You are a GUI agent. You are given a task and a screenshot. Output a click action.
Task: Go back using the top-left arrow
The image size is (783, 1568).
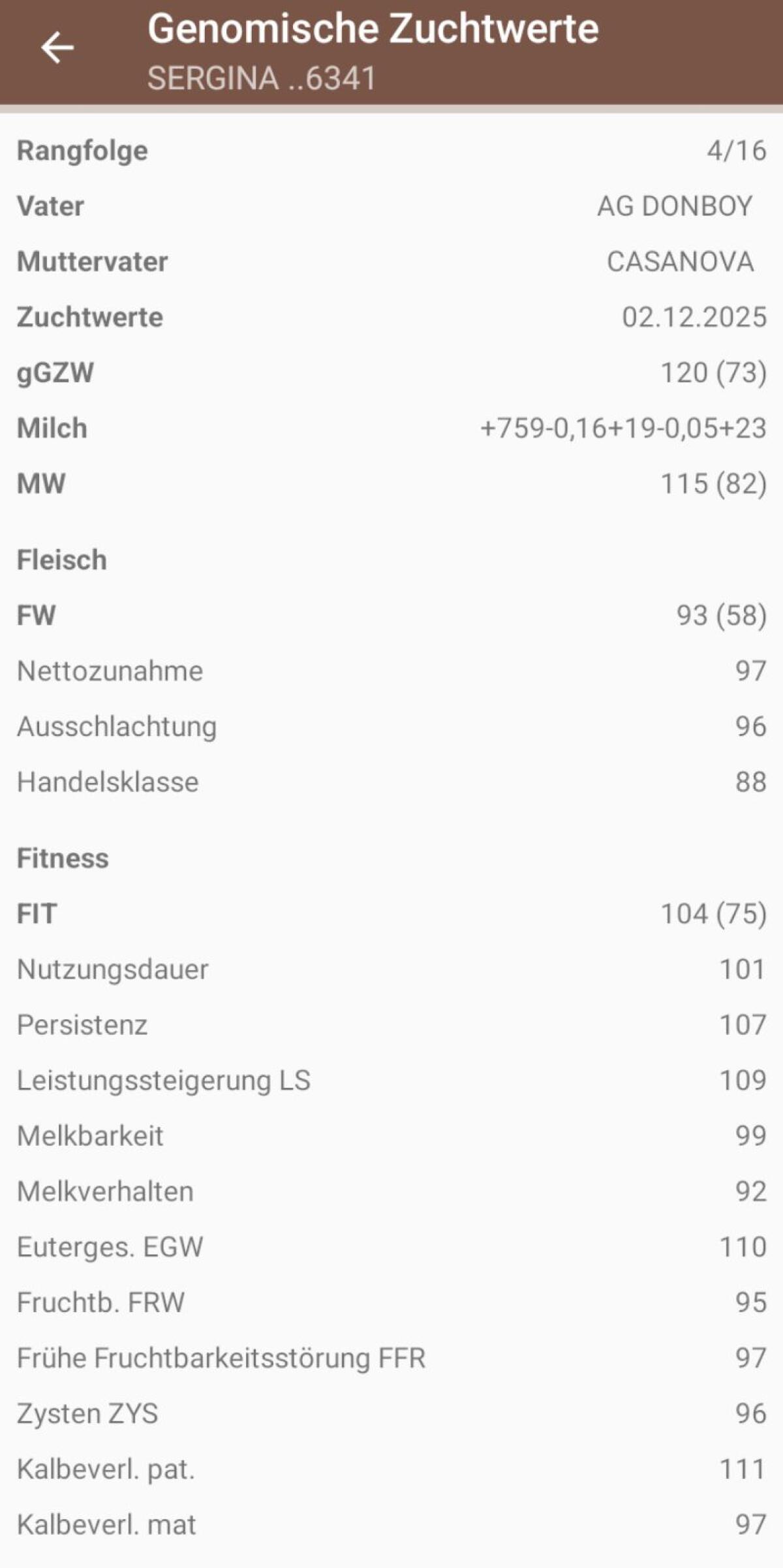click(x=57, y=48)
